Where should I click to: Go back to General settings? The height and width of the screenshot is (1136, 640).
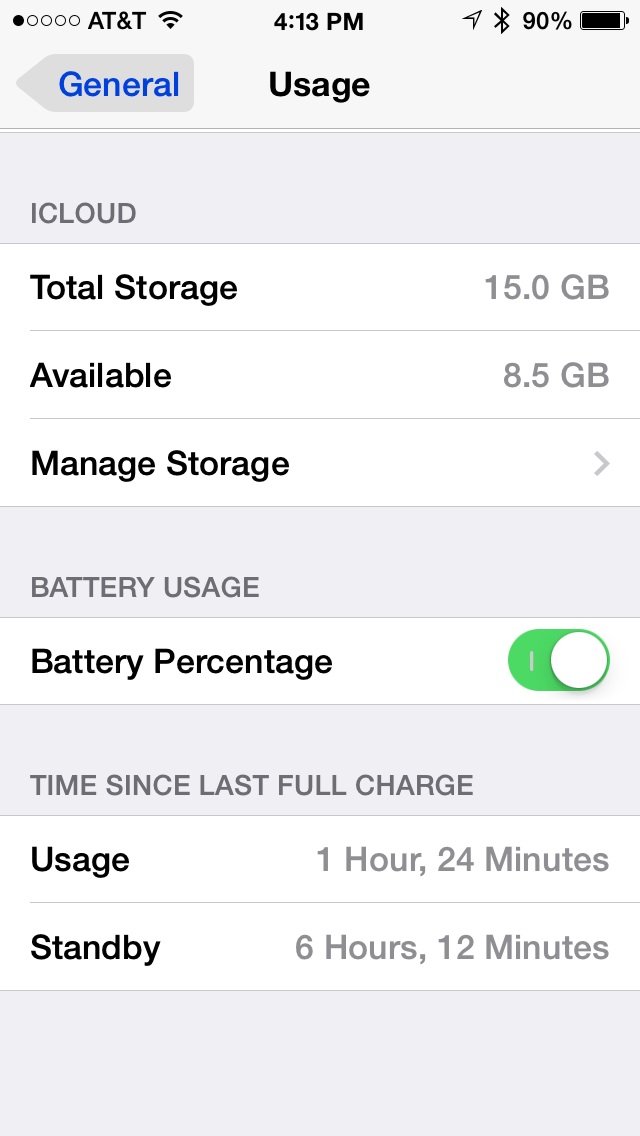pos(105,83)
